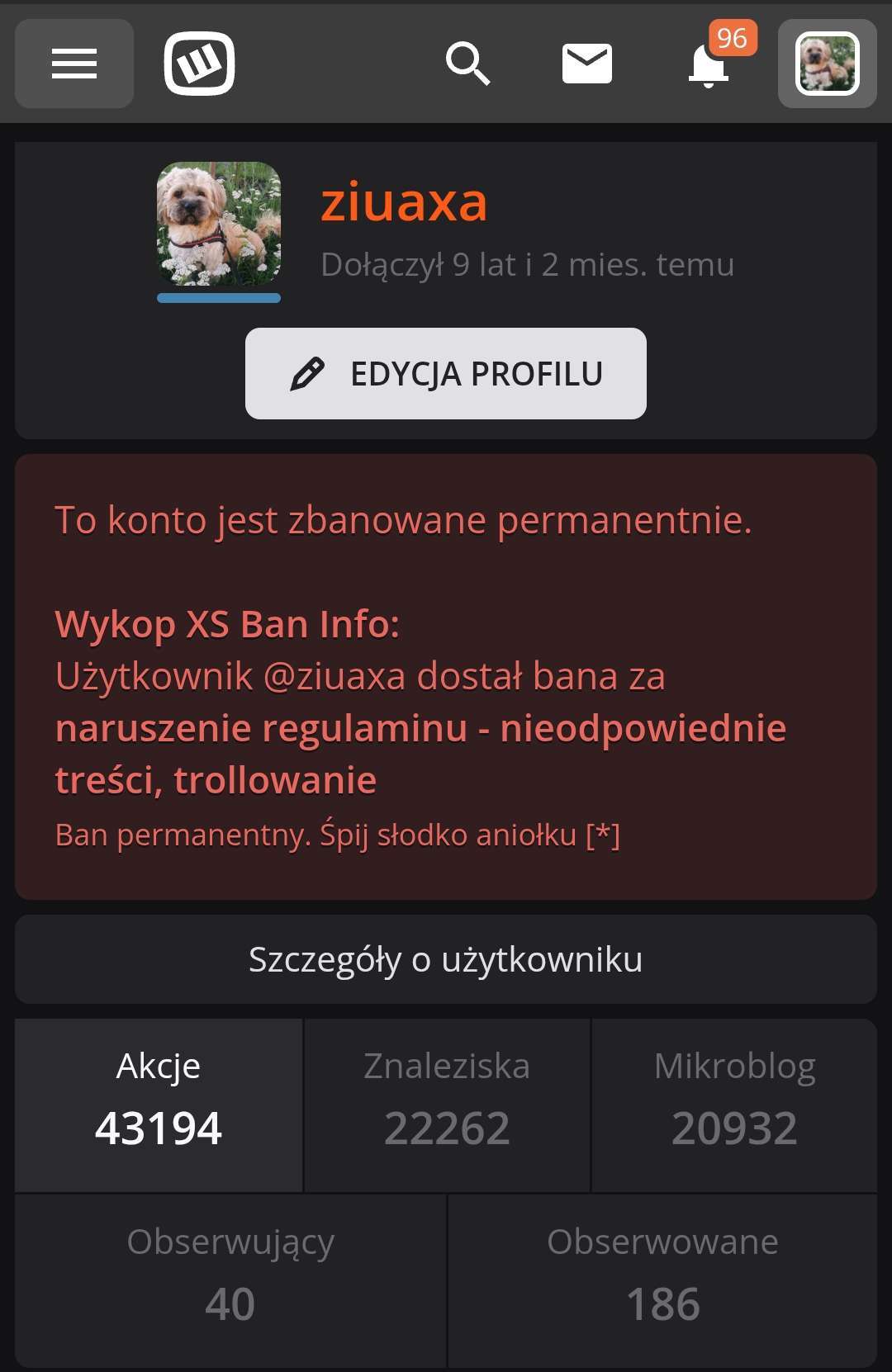This screenshot has height=1372, width=892.
Task: Switch to the Znaleziska tab
Action: point(447,1105)
